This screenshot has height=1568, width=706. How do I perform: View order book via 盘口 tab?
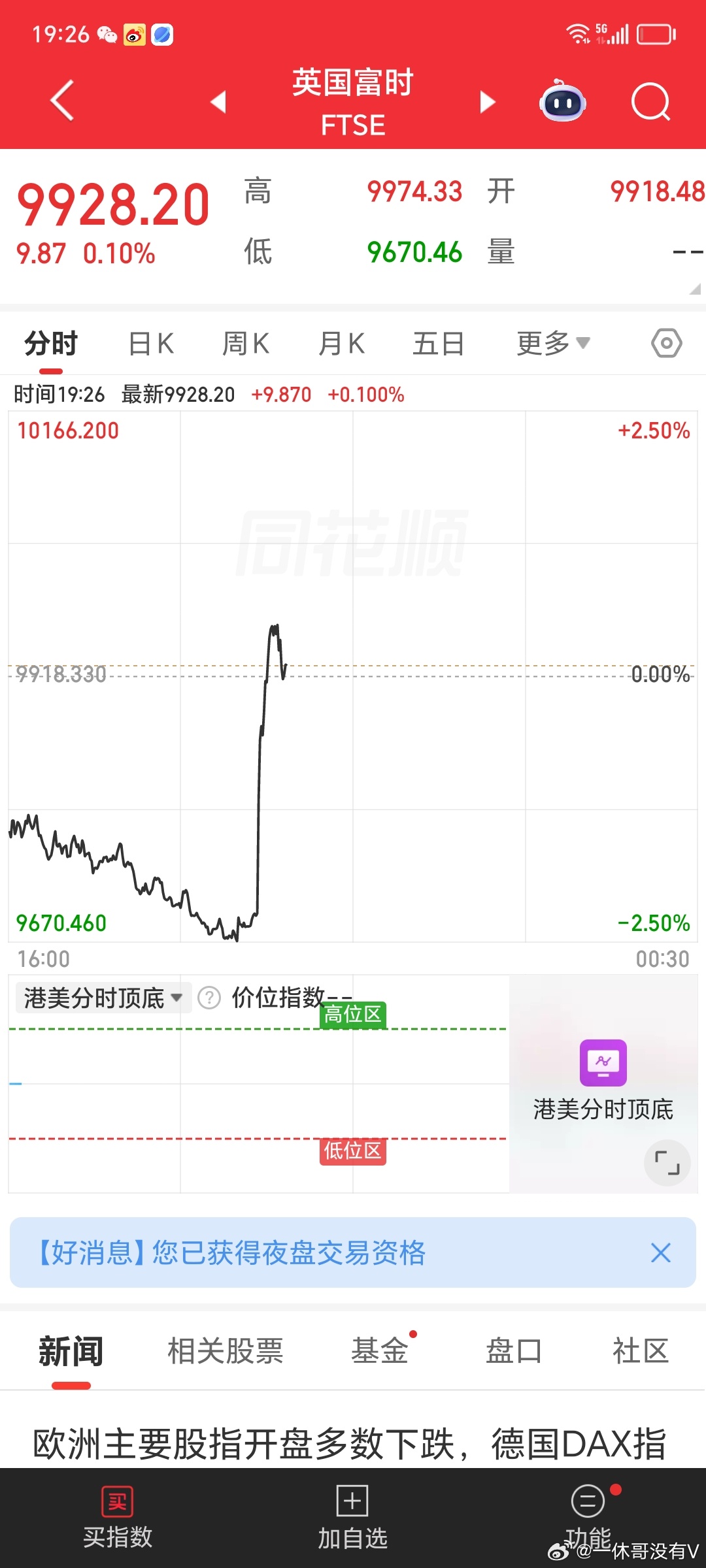tap(514, 1351)
